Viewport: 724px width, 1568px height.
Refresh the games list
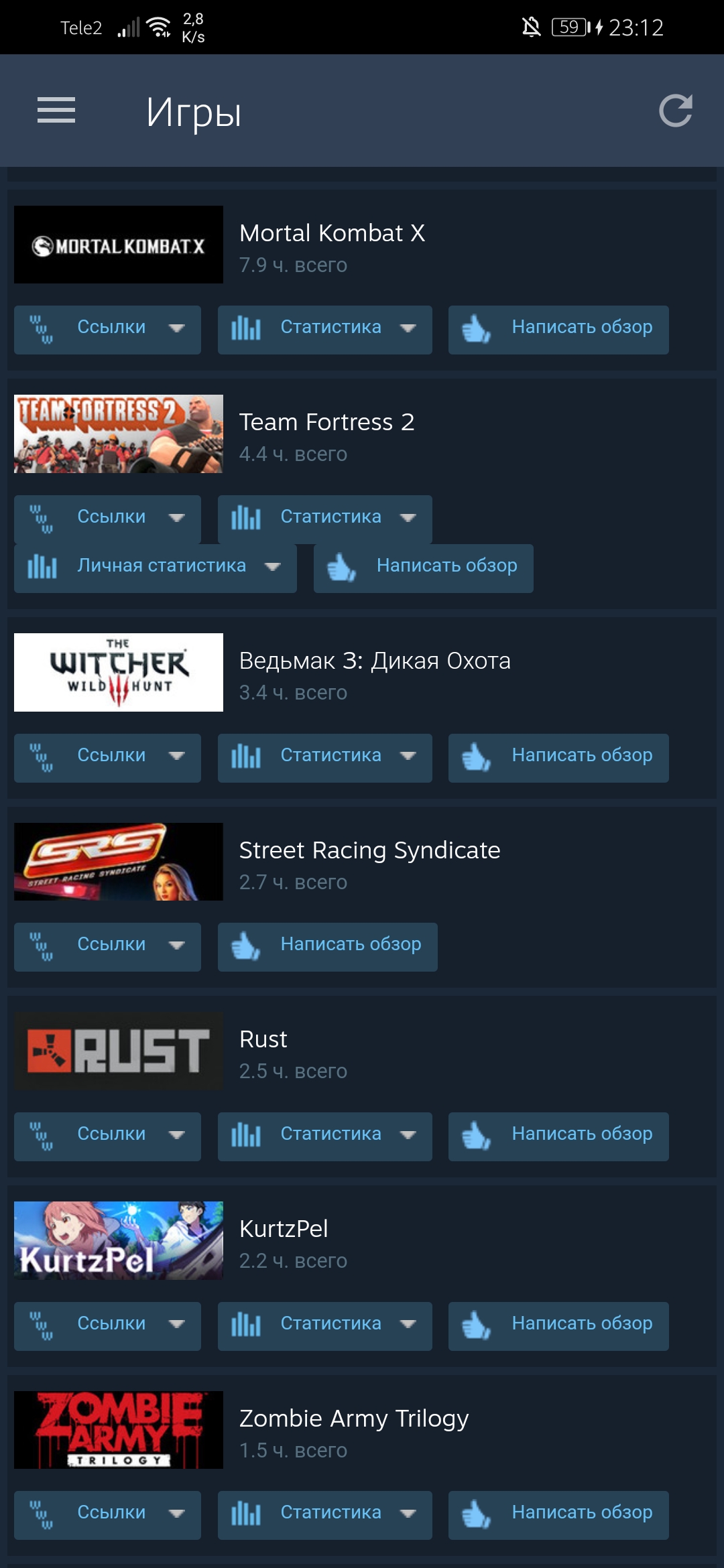click(675, 111)
